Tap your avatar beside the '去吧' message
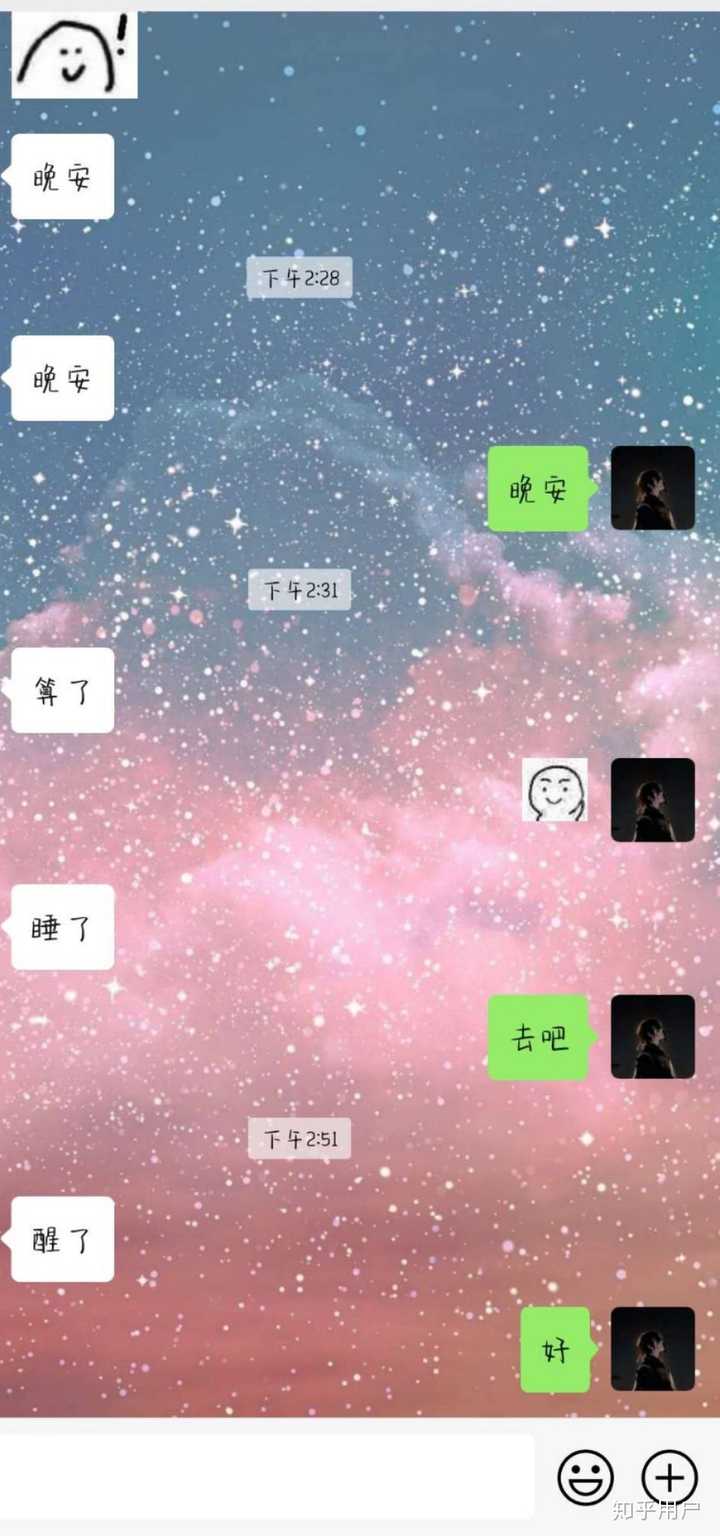The width and height of the screenshot is (720, 1536). pyautogui.click(x=653, y=1037)
